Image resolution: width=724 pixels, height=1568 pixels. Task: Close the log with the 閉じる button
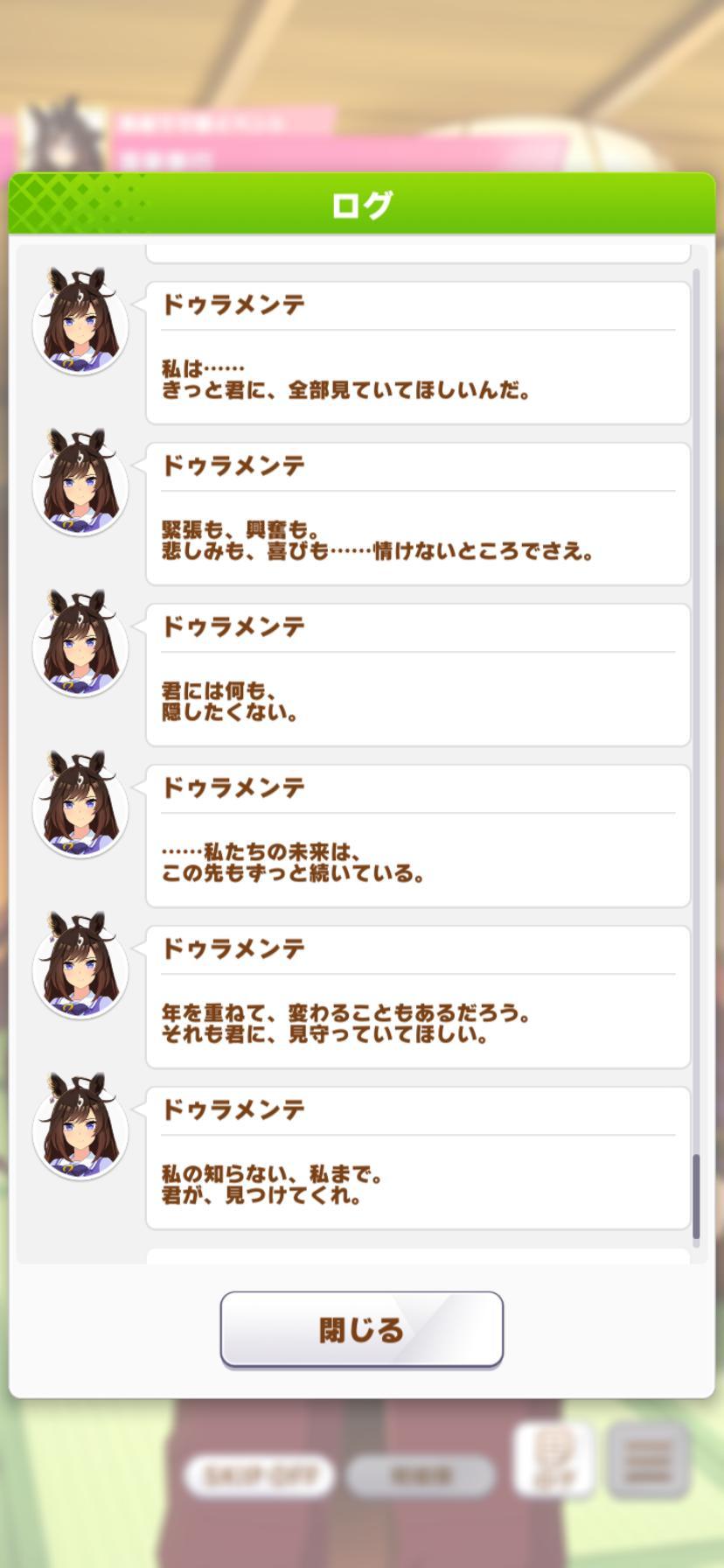click(x=361, y=1328)
